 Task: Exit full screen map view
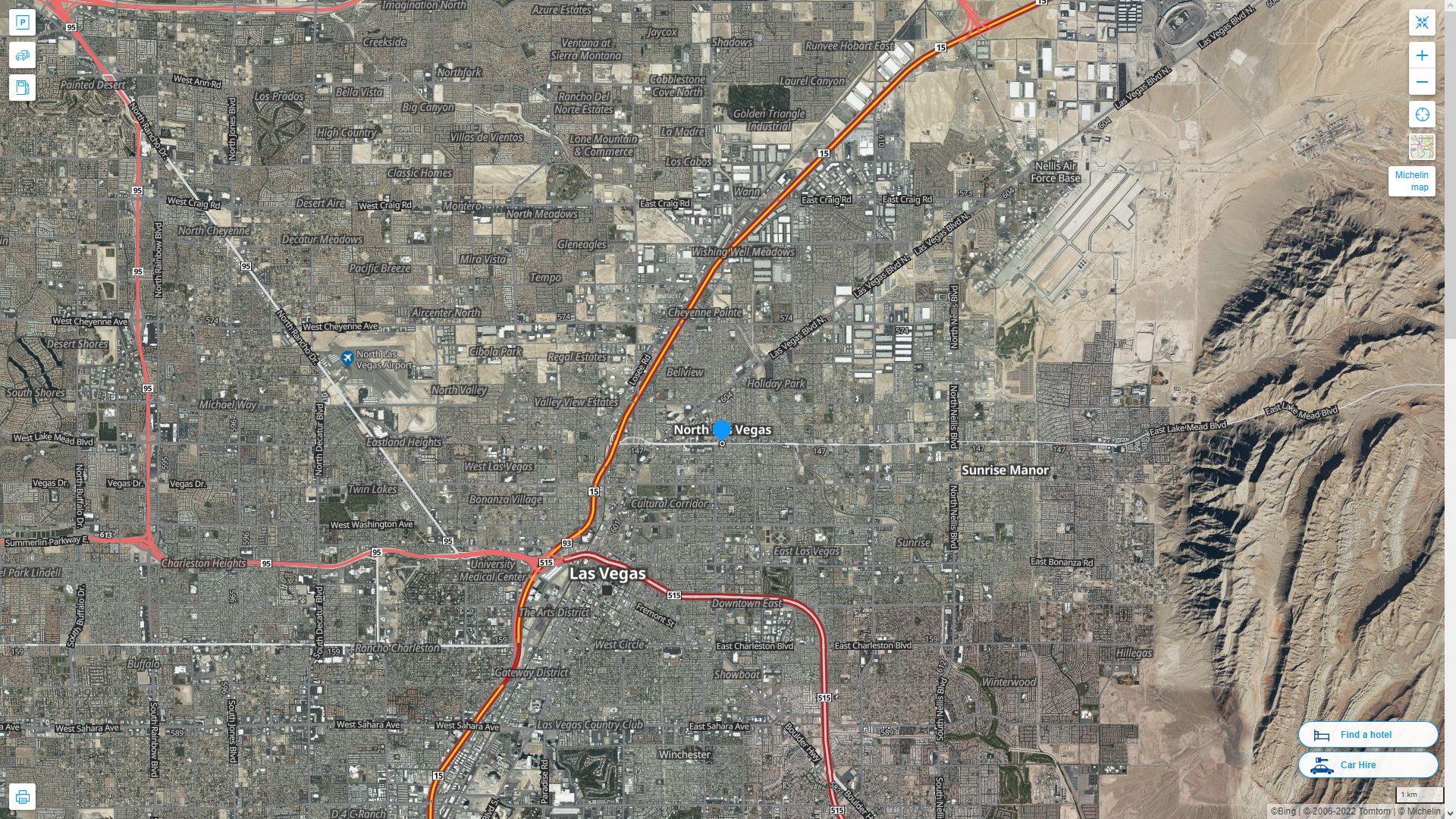(1422, 22)
